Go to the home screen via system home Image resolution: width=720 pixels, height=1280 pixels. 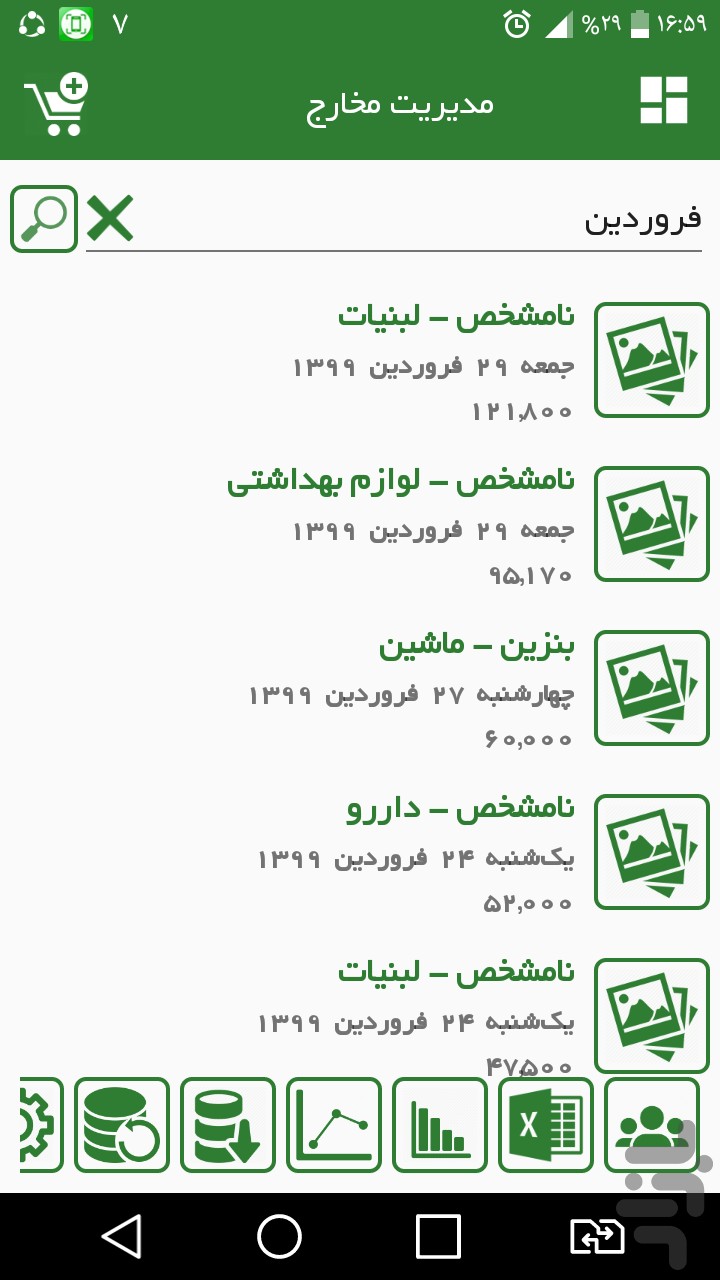279,1237
